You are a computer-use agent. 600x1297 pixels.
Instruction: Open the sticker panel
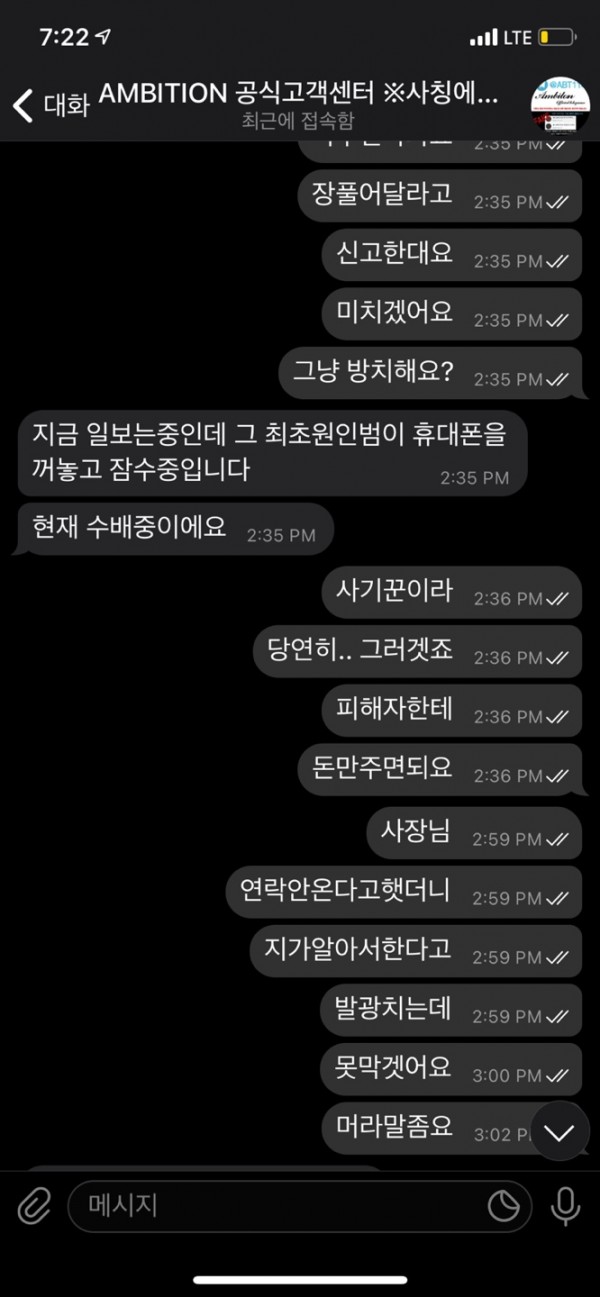coord(501,1206)
